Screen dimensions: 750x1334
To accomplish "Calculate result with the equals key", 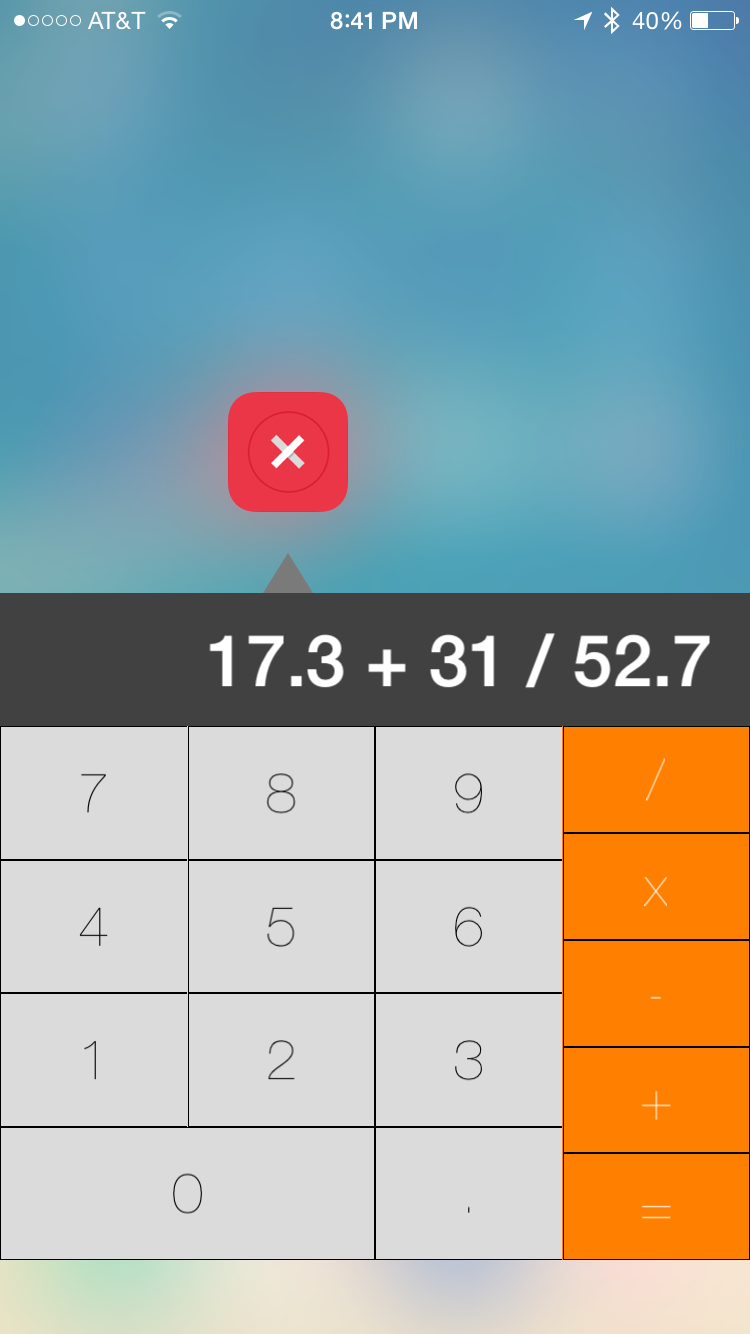I will click(x=656, y=1208).
